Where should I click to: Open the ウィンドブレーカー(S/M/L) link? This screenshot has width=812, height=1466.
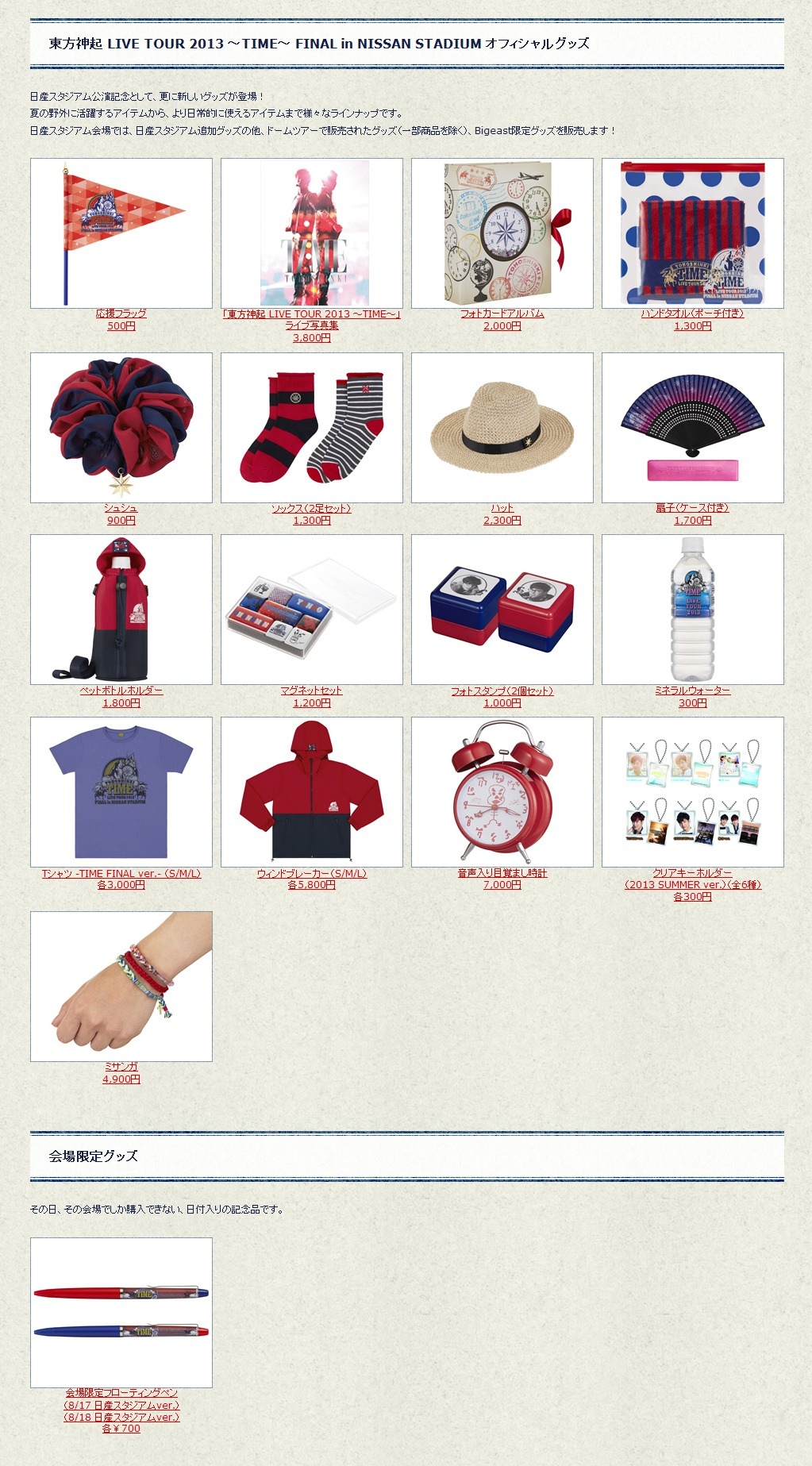311,873
